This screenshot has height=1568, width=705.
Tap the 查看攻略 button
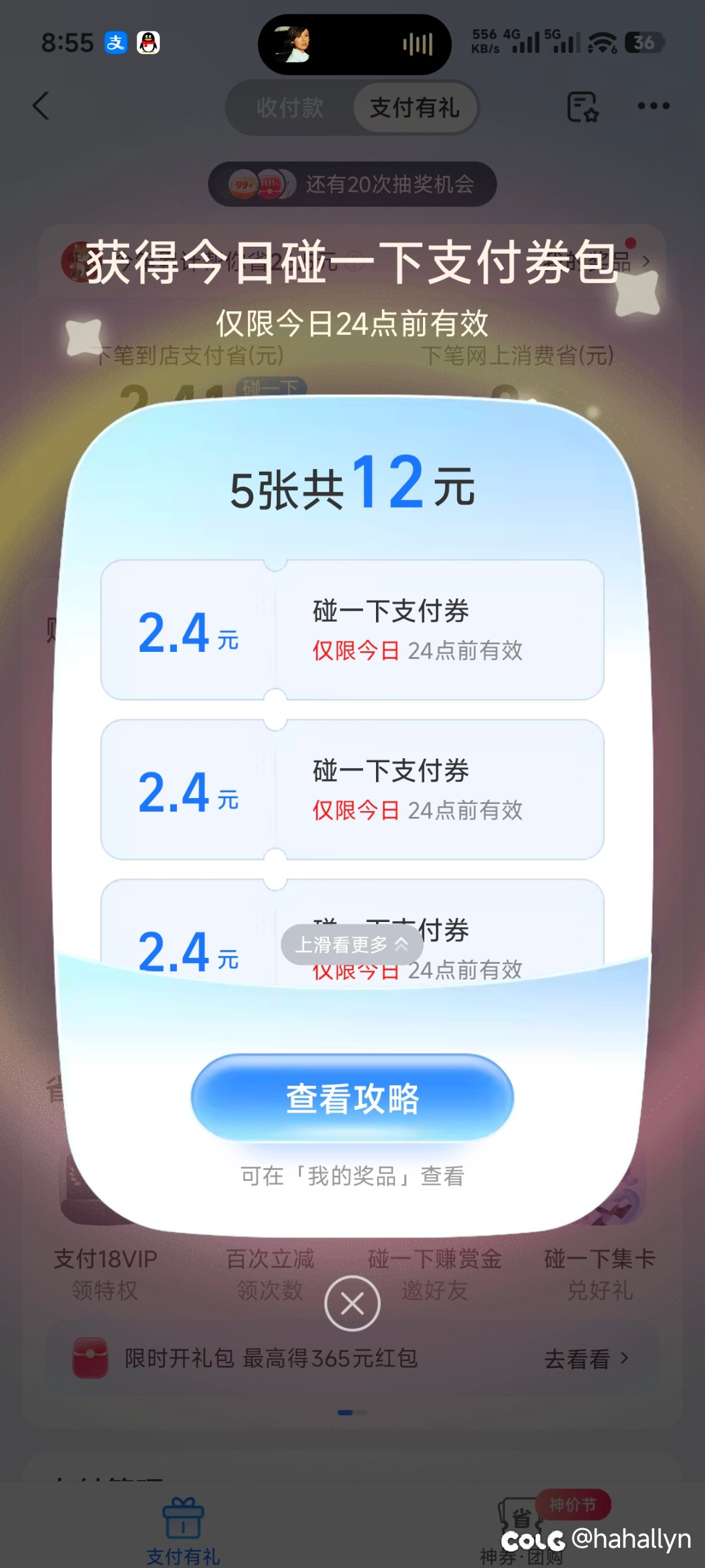352,1098
